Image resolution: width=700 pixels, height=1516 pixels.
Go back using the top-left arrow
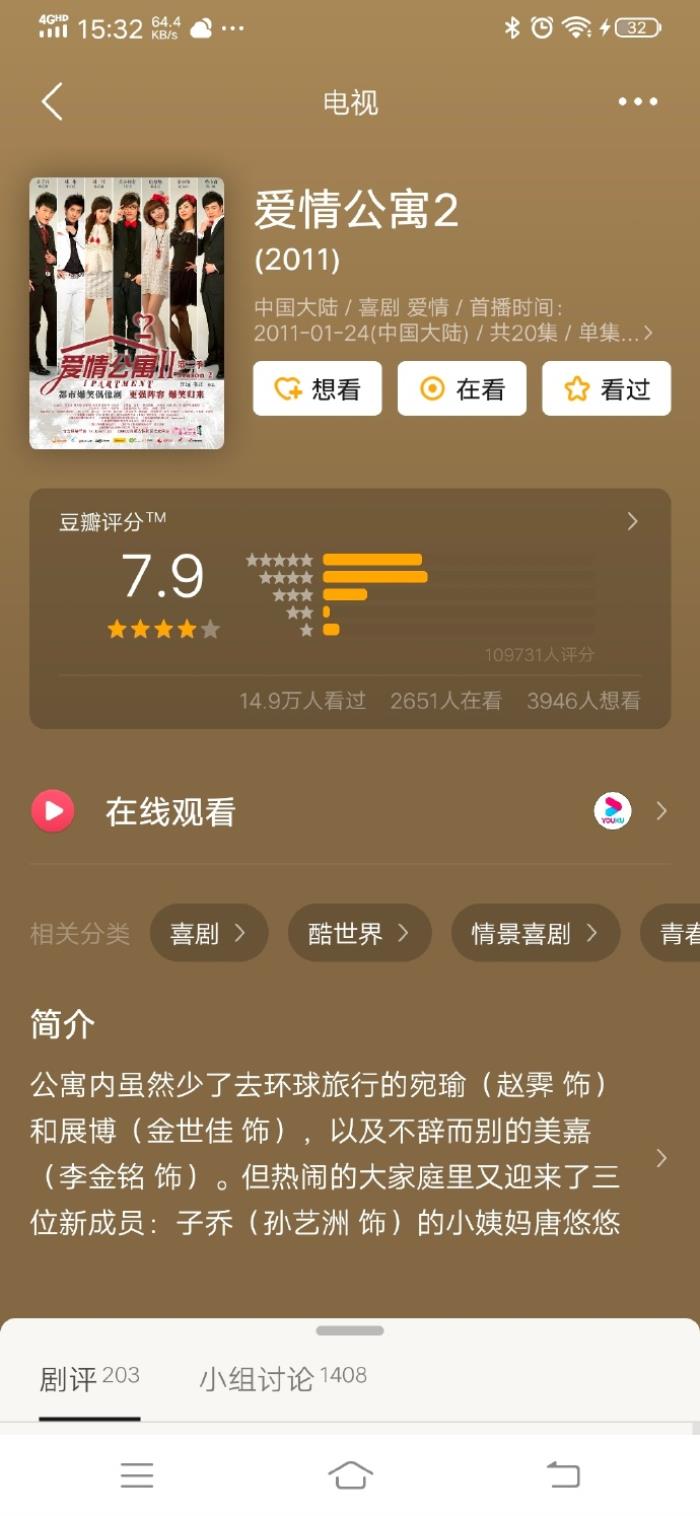pos(52,102)
